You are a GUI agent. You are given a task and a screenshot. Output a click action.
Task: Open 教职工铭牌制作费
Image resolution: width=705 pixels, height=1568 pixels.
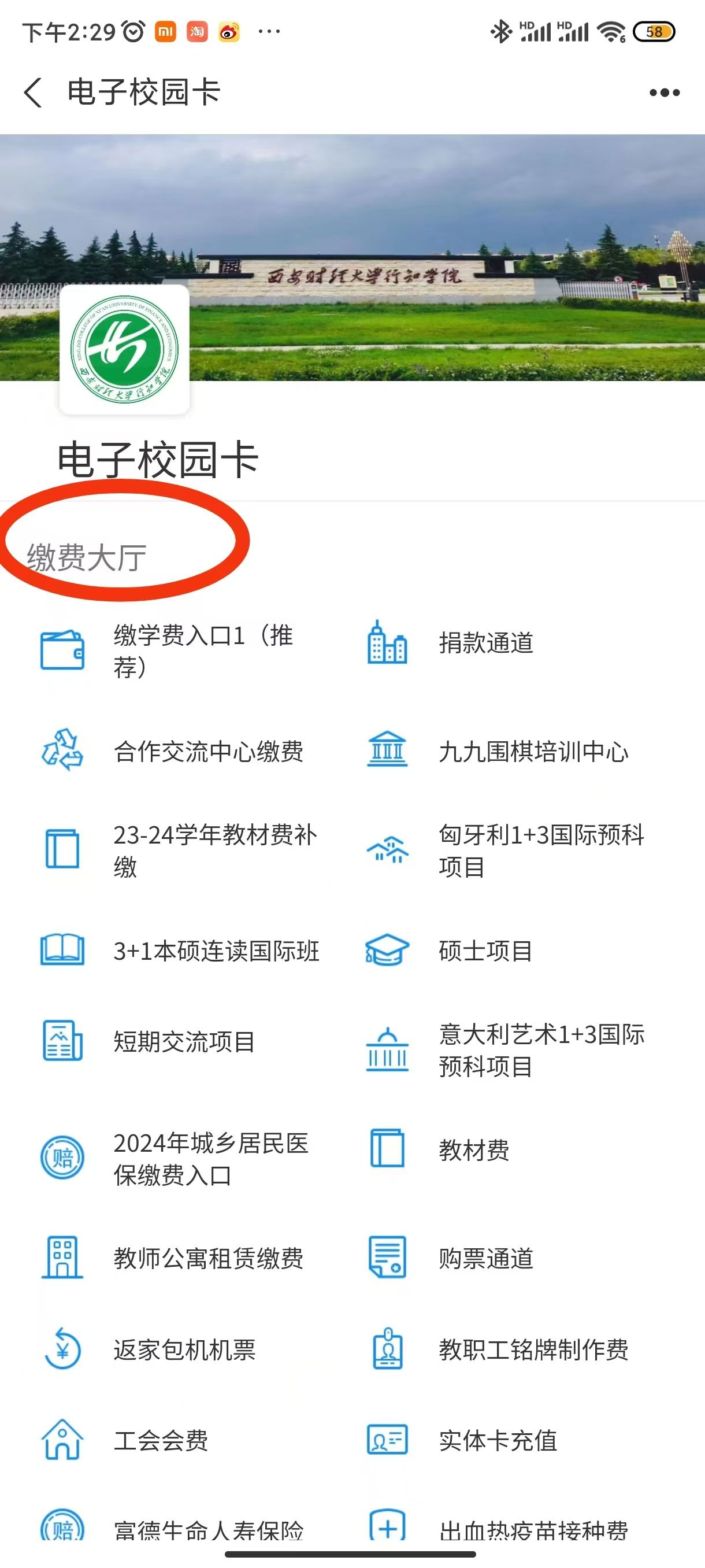pos(532,1349)
